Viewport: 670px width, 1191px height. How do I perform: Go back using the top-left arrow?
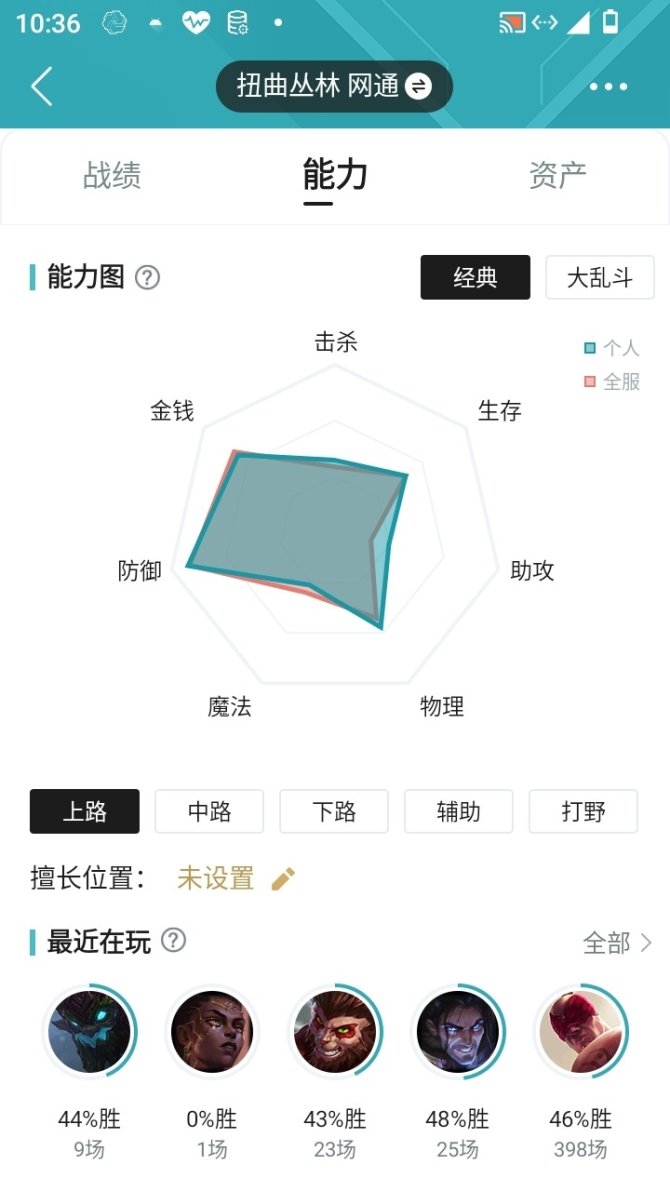coord(41,87)
